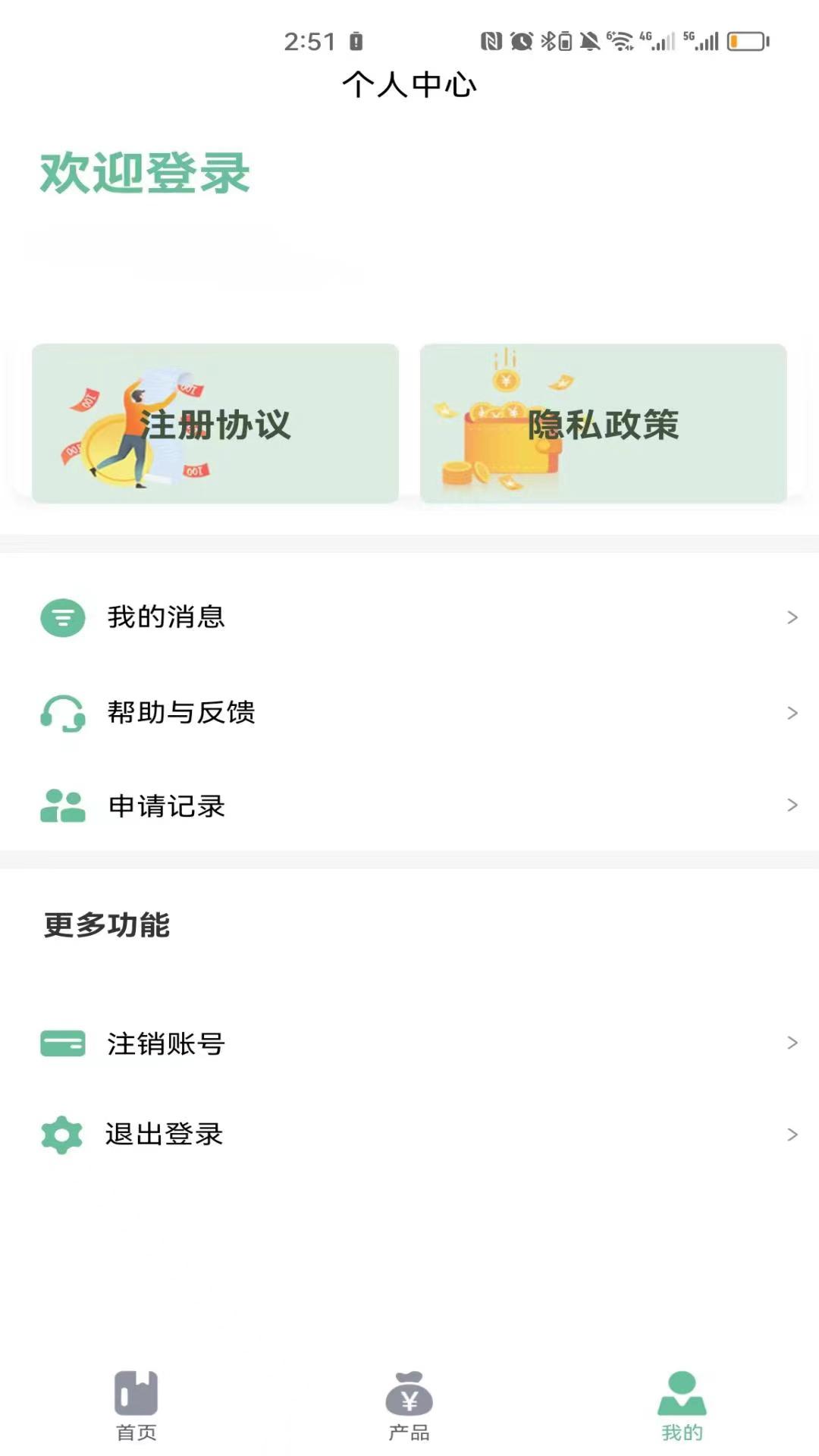Open 我的消息

409,617
